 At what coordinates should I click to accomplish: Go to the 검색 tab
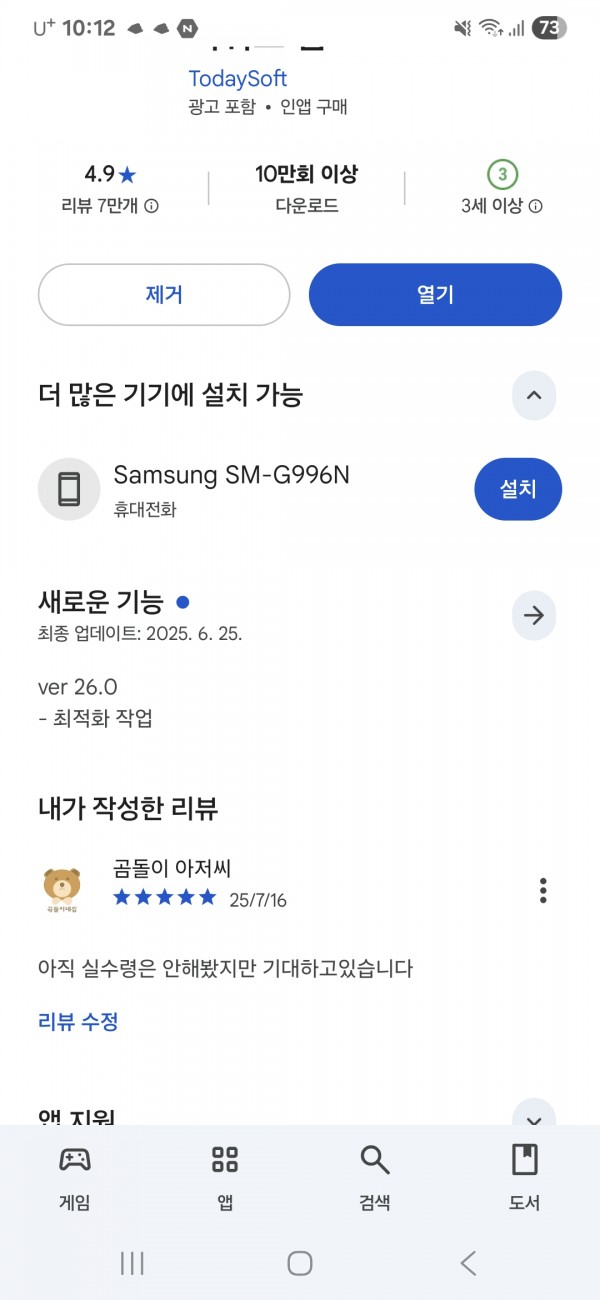click(x=375, y=1178)
